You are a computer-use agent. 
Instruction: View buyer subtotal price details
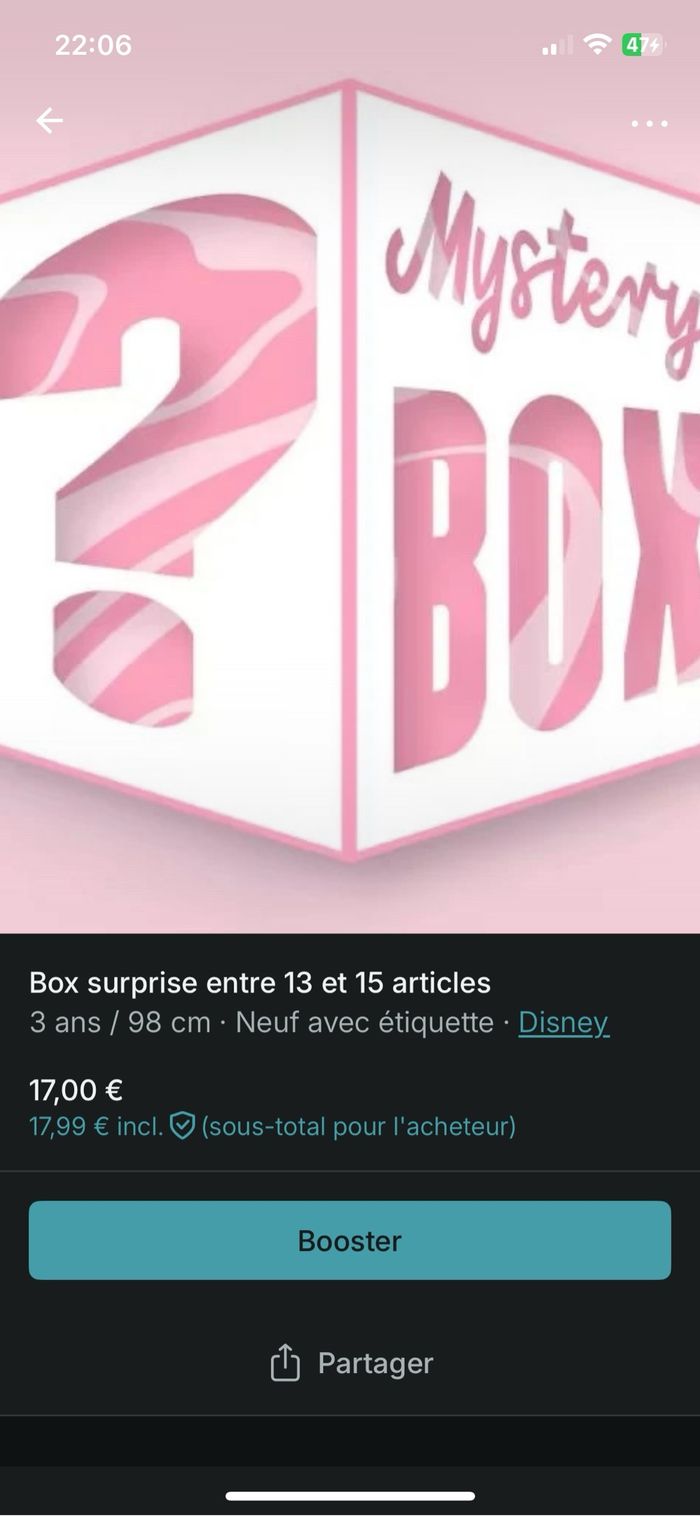tap(272, 1127)
